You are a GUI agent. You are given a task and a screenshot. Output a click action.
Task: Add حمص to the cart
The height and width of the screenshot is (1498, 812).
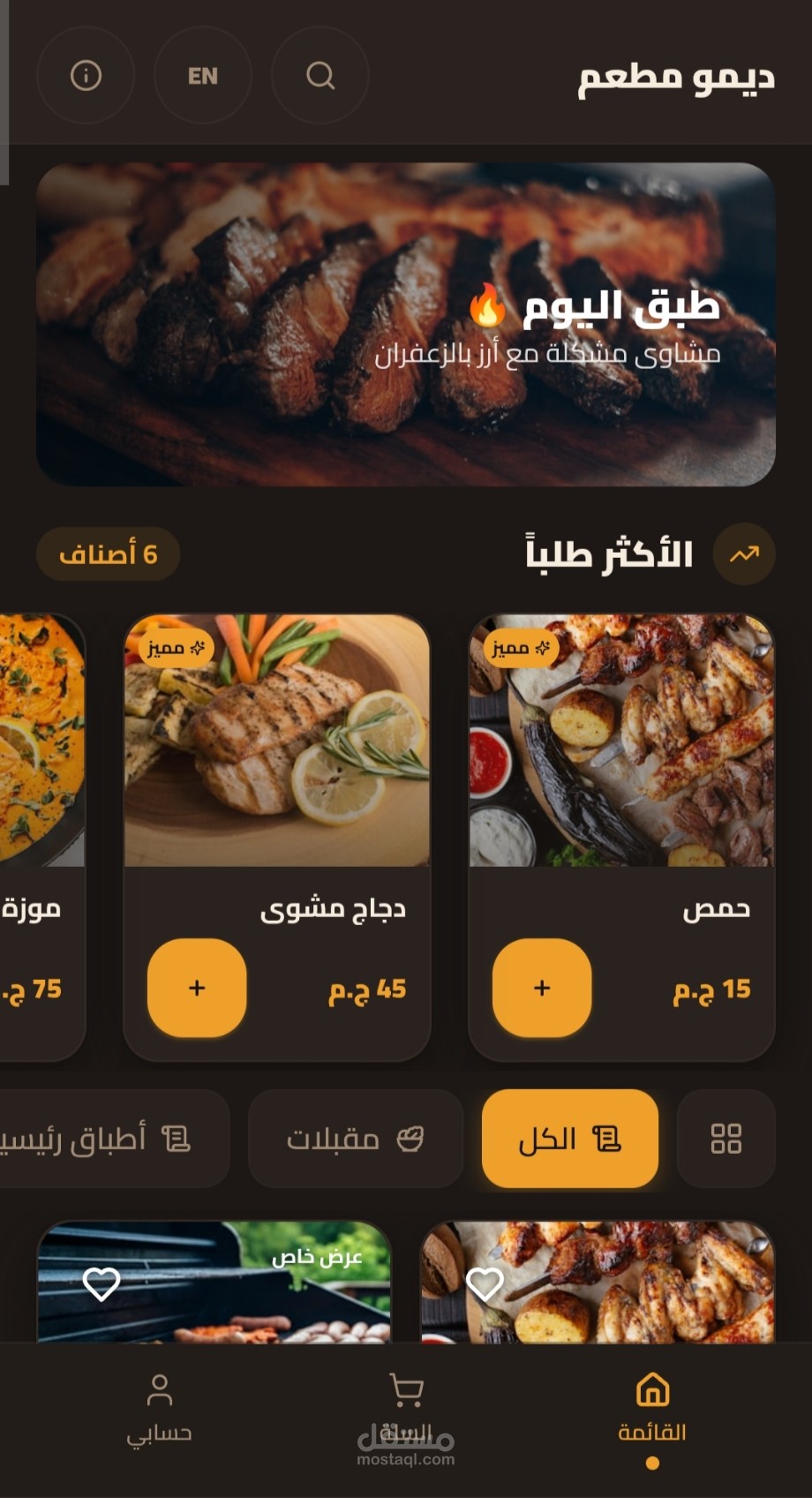point(541,988)
